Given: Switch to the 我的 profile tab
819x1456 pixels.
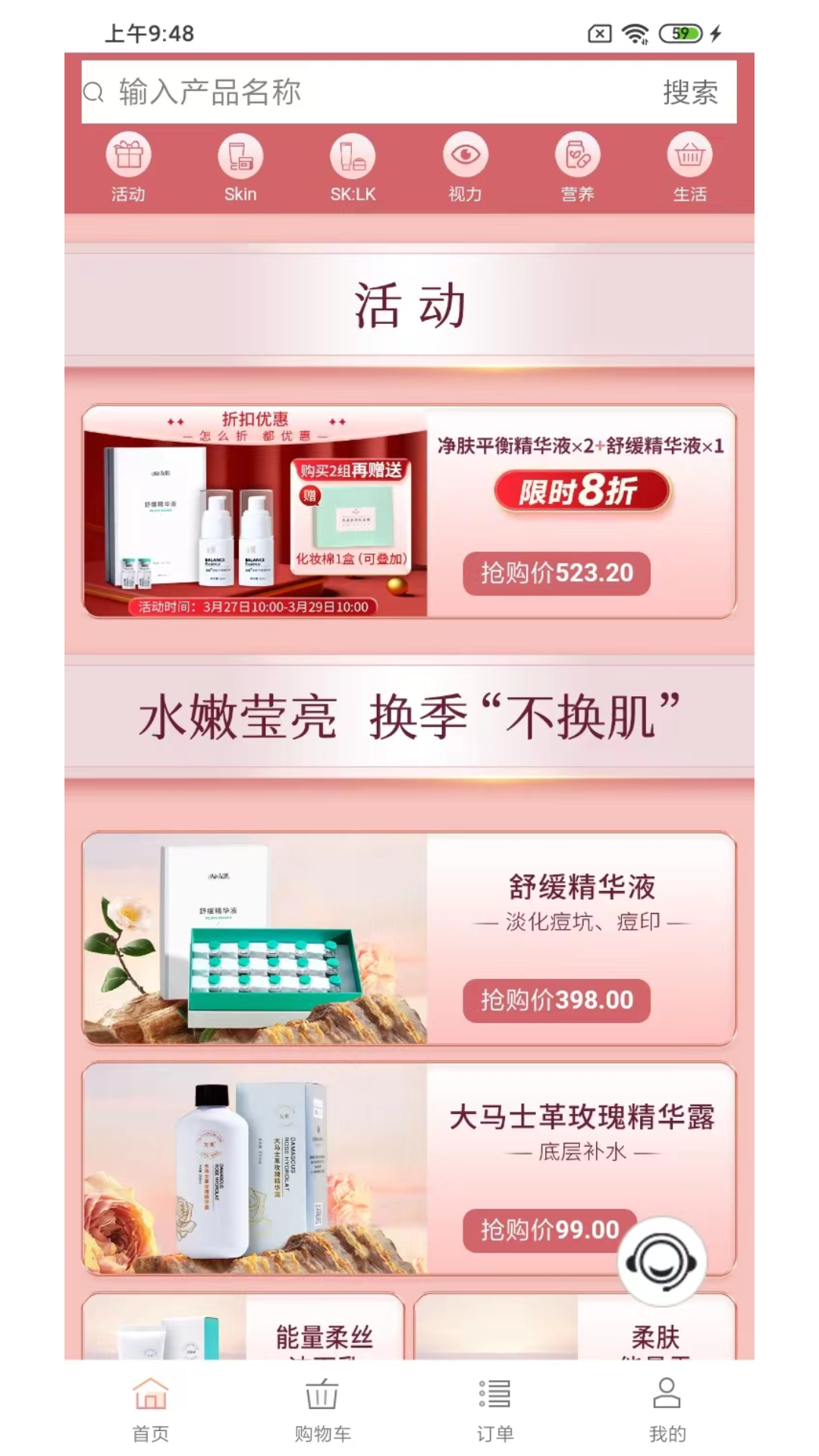Looking at the screenshot, I should click(x=667, y=1409).
